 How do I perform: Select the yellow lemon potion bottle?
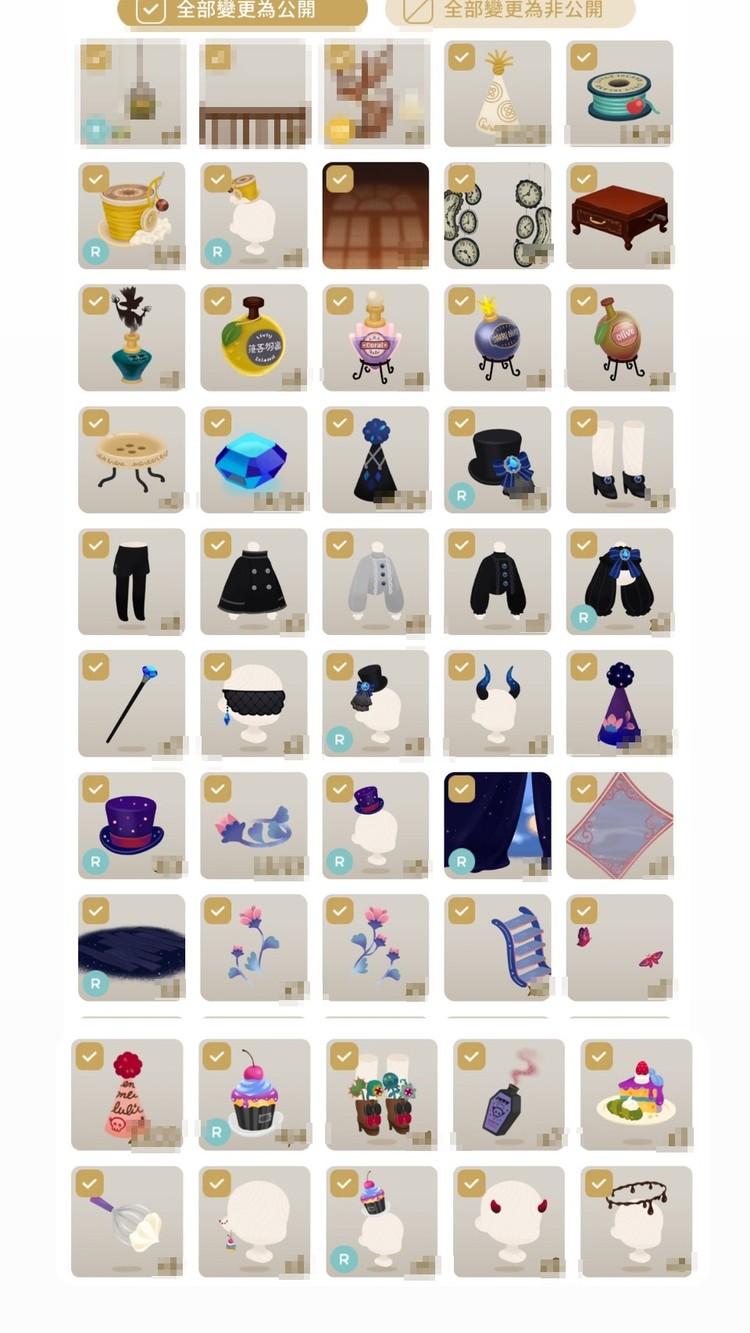253,338
